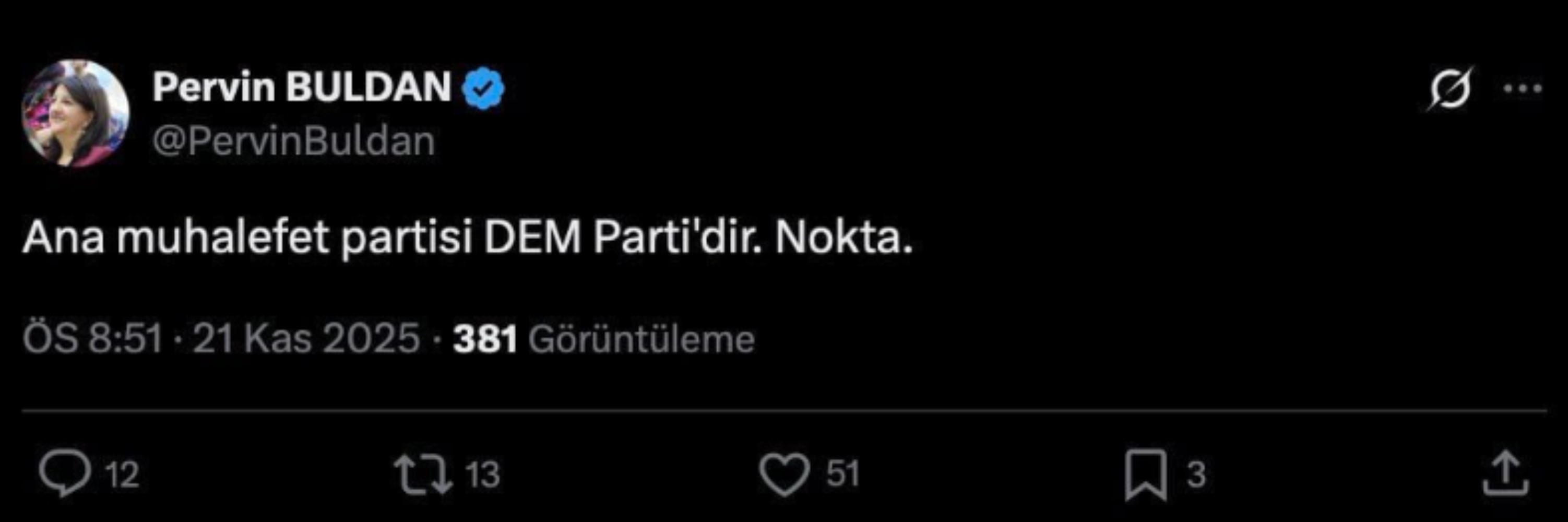
Task: Open Pervin BULDAN's profile picture
Action: (x=75, y=113)
